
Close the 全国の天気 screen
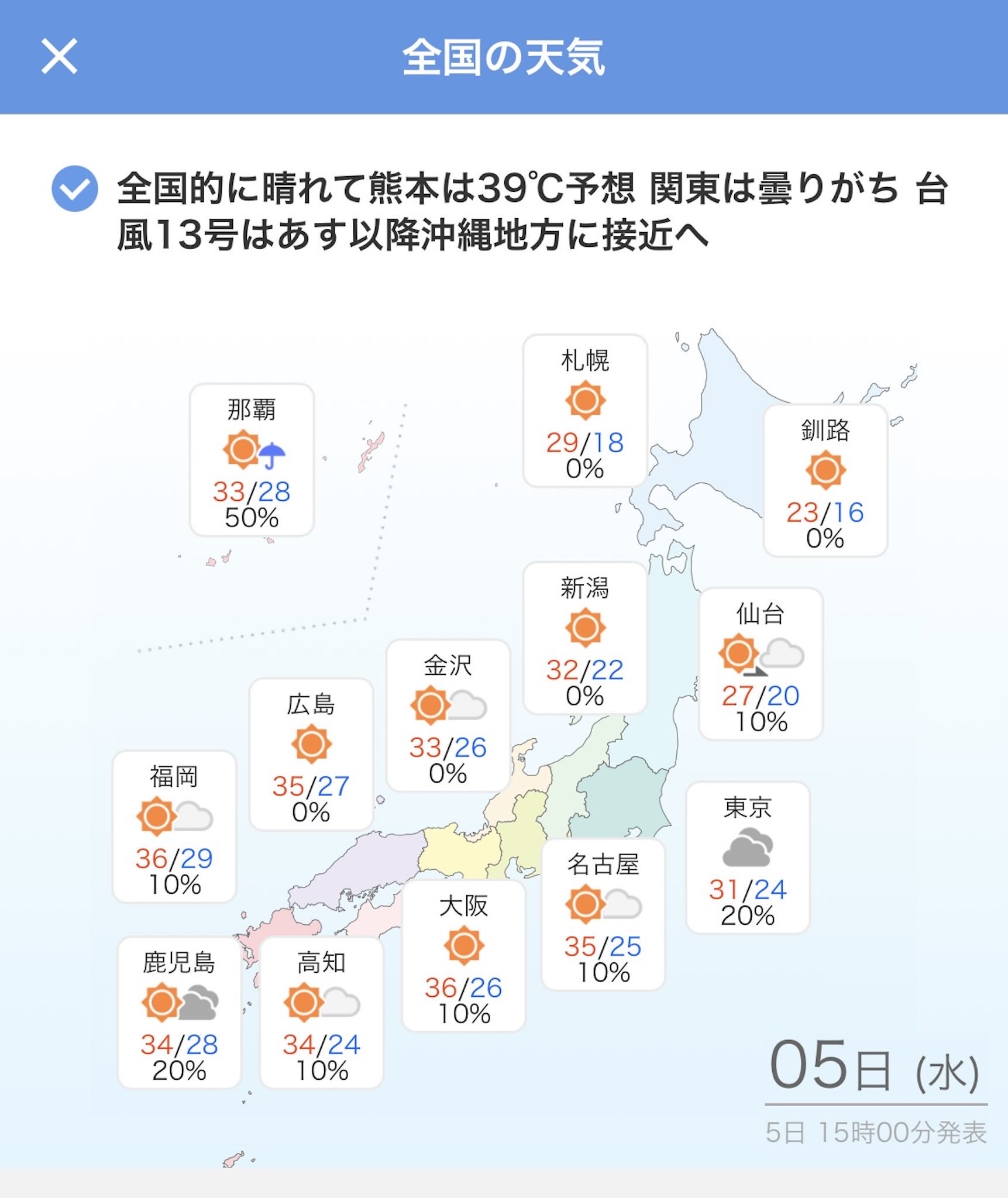(59, 57)
